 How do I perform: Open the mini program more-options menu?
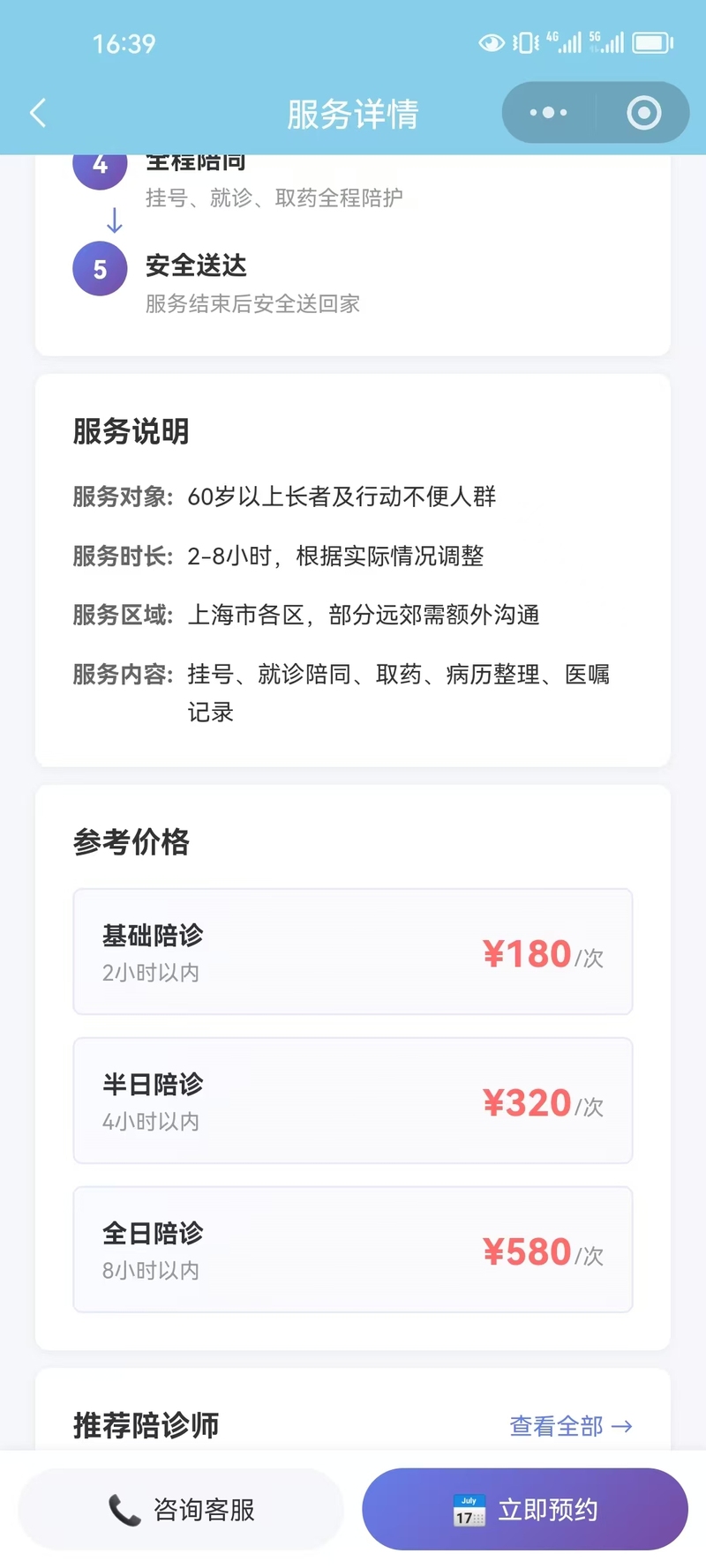[x=548, y=113]
